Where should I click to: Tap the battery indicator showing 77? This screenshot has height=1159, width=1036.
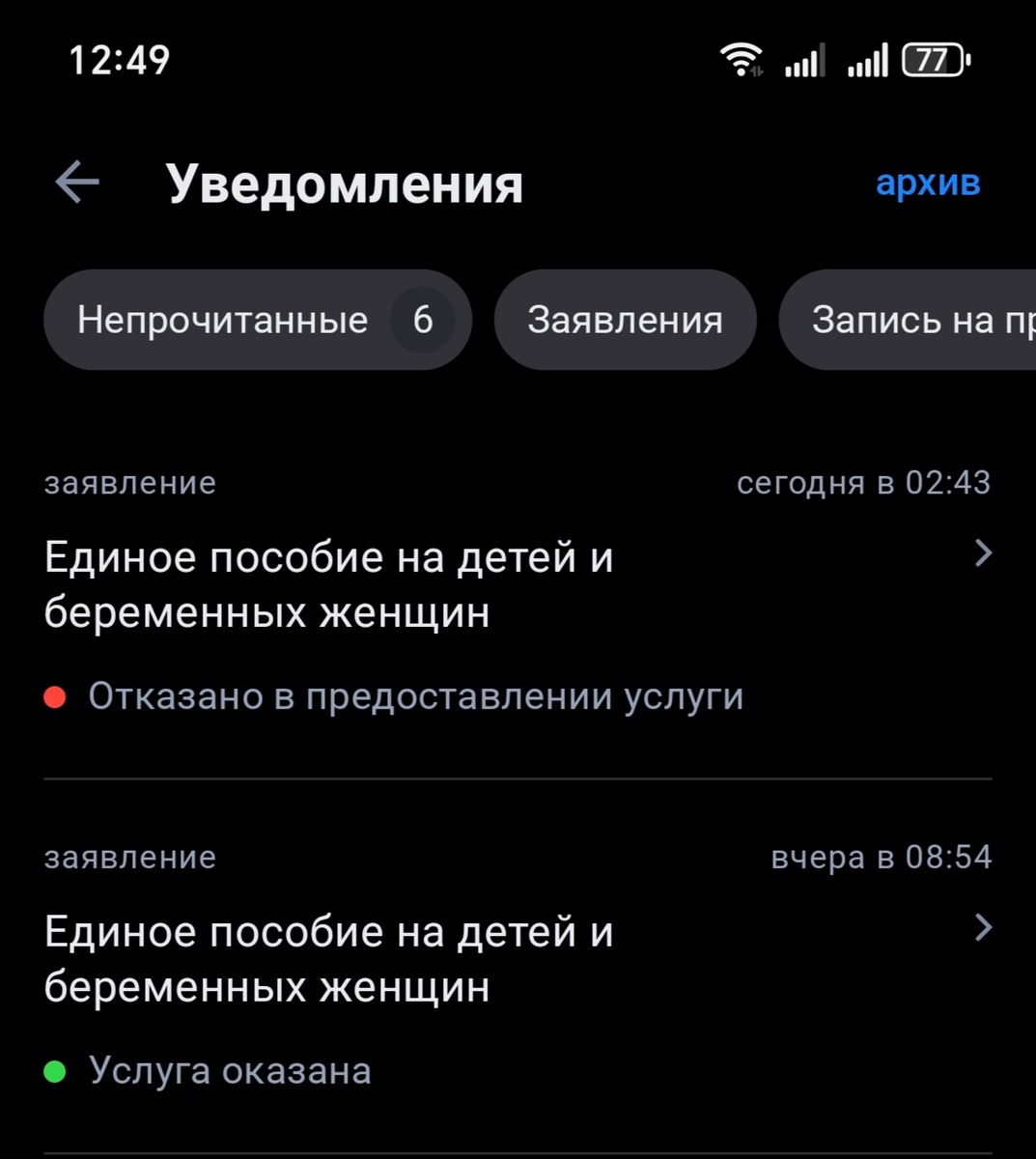933,60
